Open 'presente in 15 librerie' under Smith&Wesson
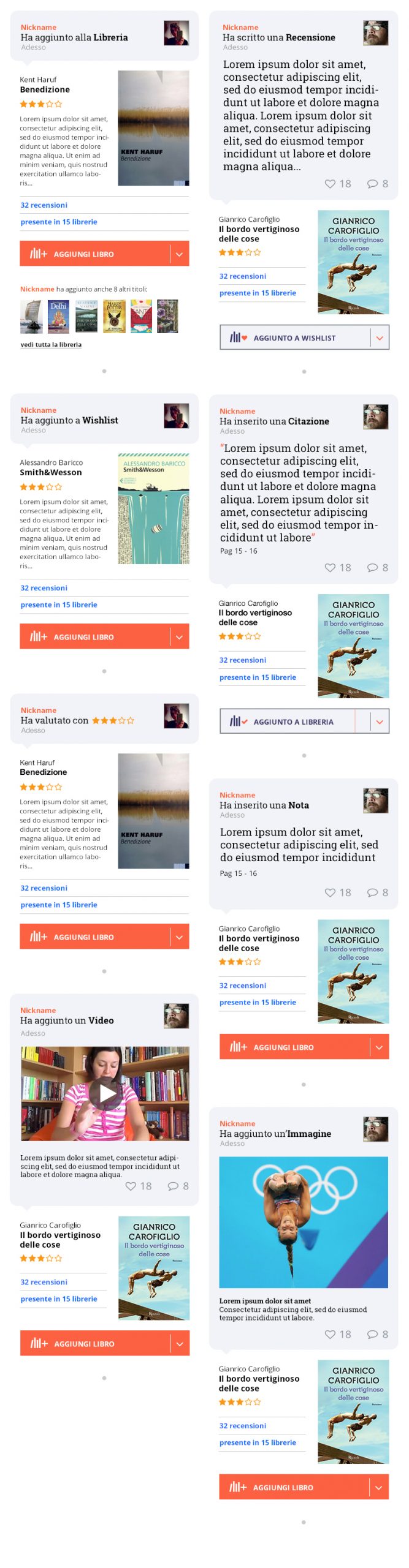Viewport: 409px width, 1568px height. pyautogui.click(x=59, y=605)
